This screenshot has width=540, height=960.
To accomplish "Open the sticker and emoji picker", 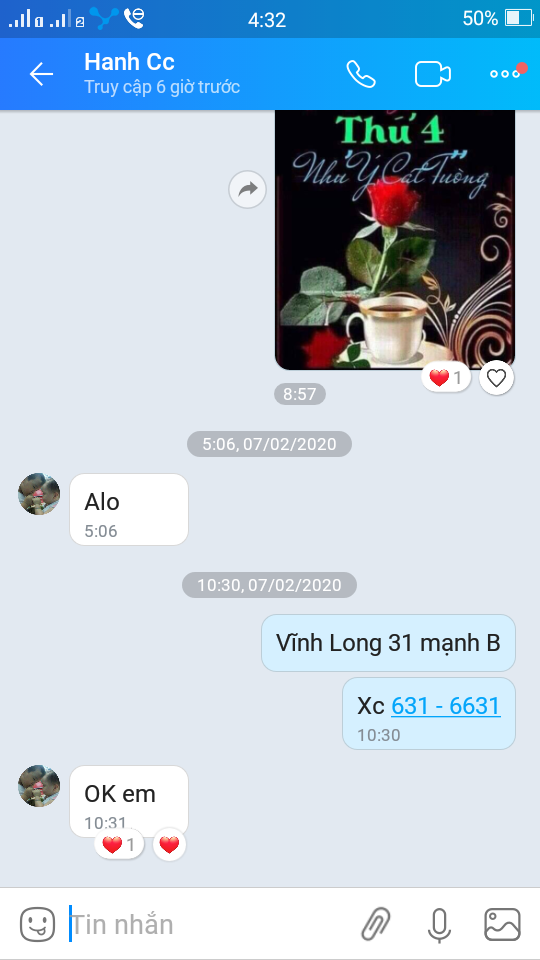I will [x=38, y=924].
